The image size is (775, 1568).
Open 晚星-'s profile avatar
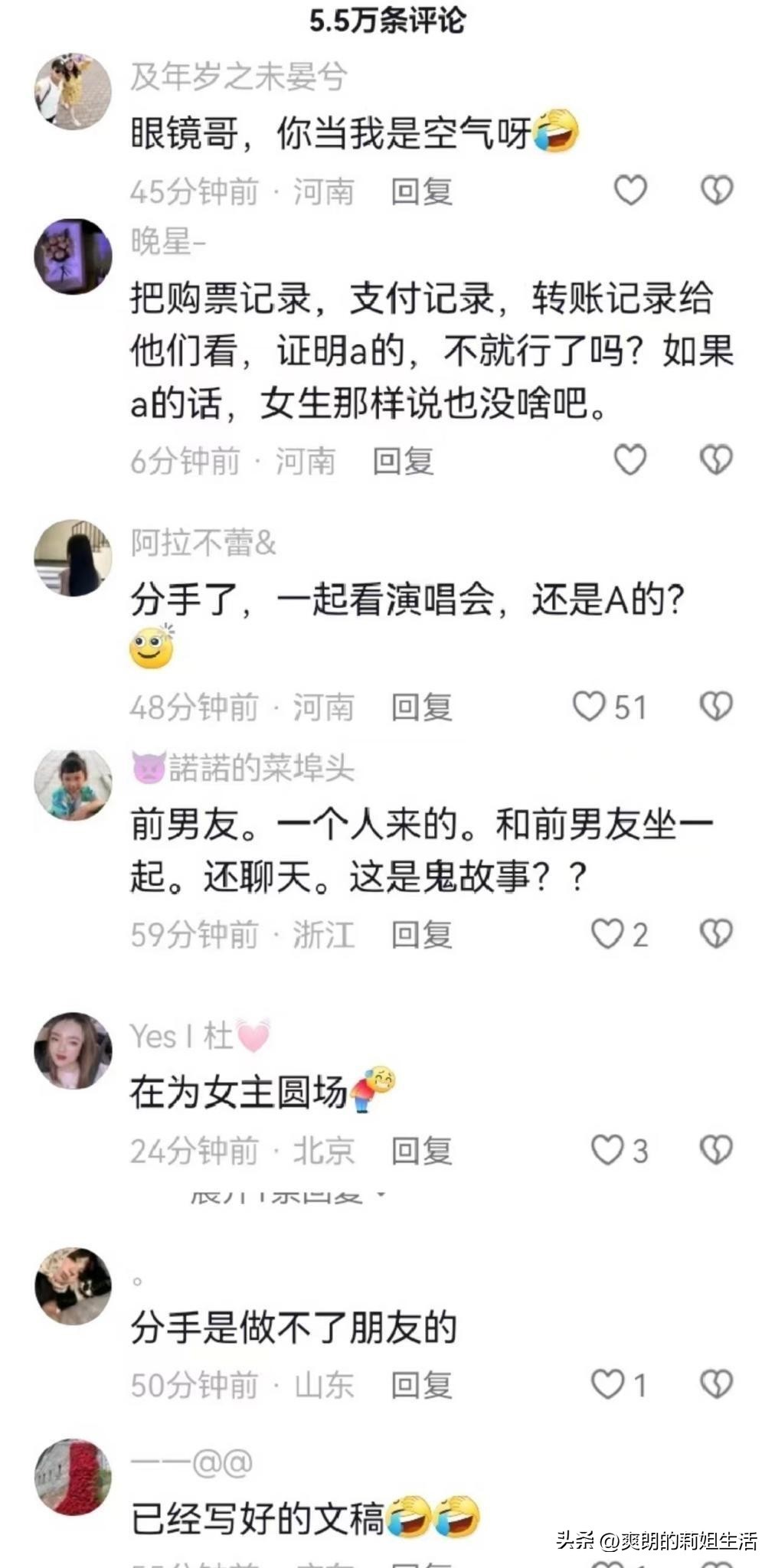pyautogui.click(x=73, y=256)
